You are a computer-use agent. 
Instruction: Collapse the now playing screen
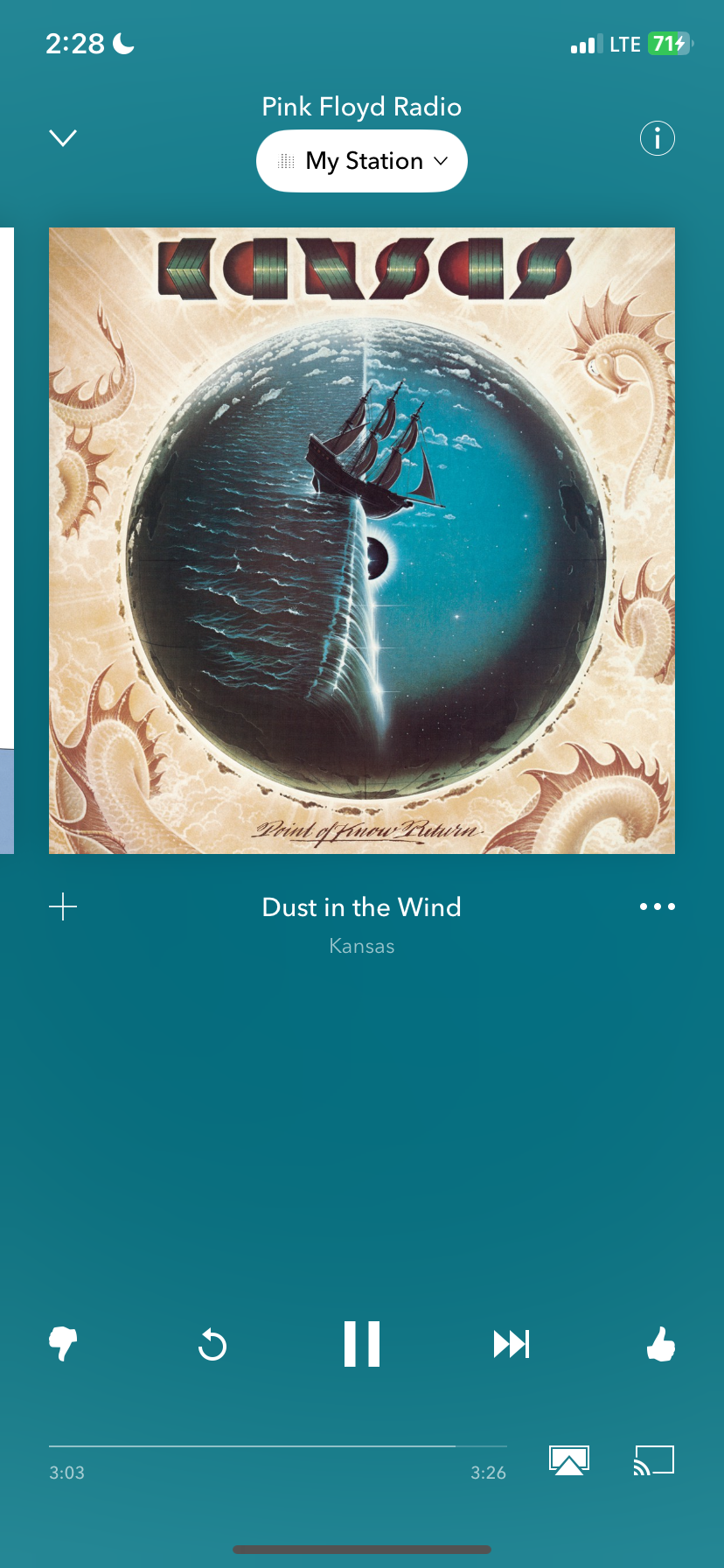pyautogui.click(x=63, y=138)
